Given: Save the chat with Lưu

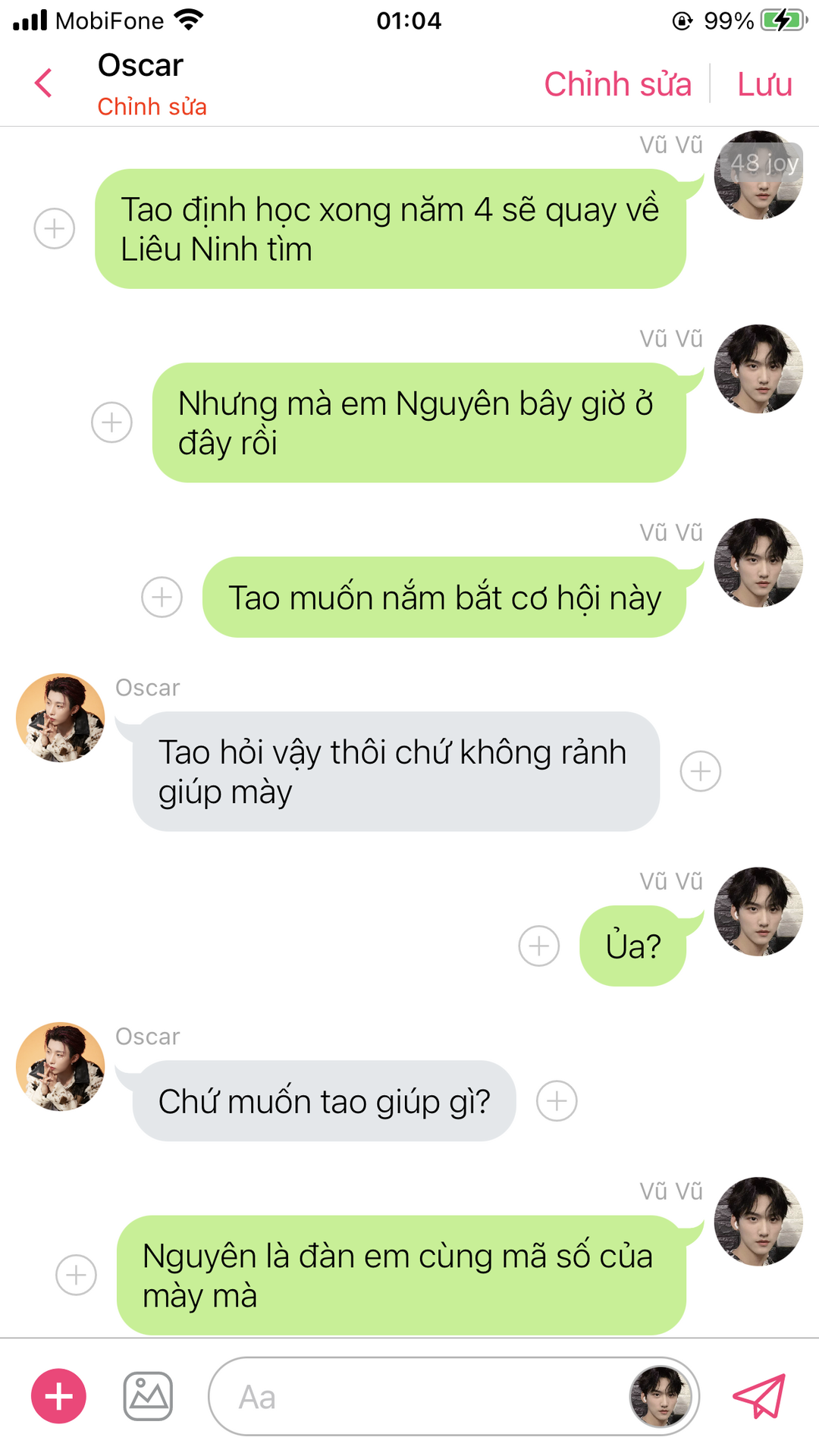Looking at the screenshot, I should point(764,84).
